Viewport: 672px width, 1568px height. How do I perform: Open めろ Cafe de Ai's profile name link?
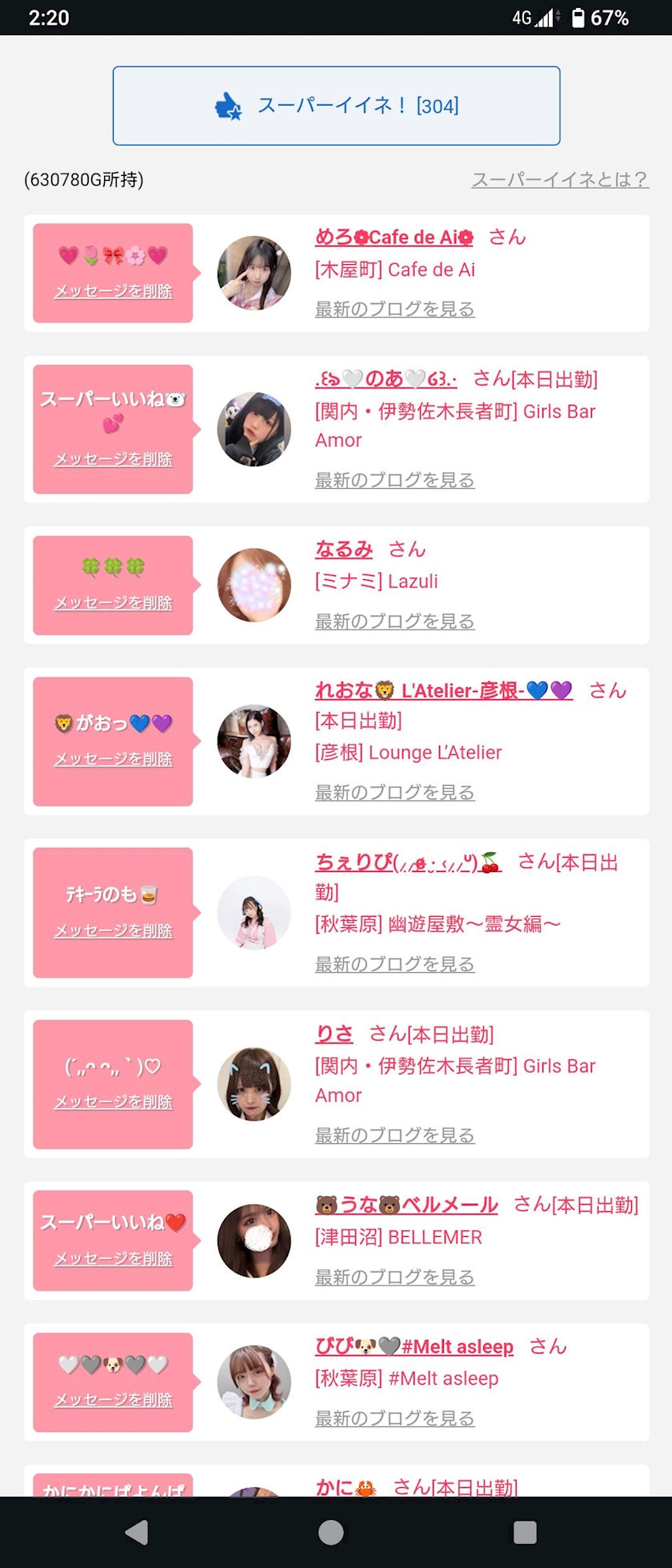click(x=394, y=237)
